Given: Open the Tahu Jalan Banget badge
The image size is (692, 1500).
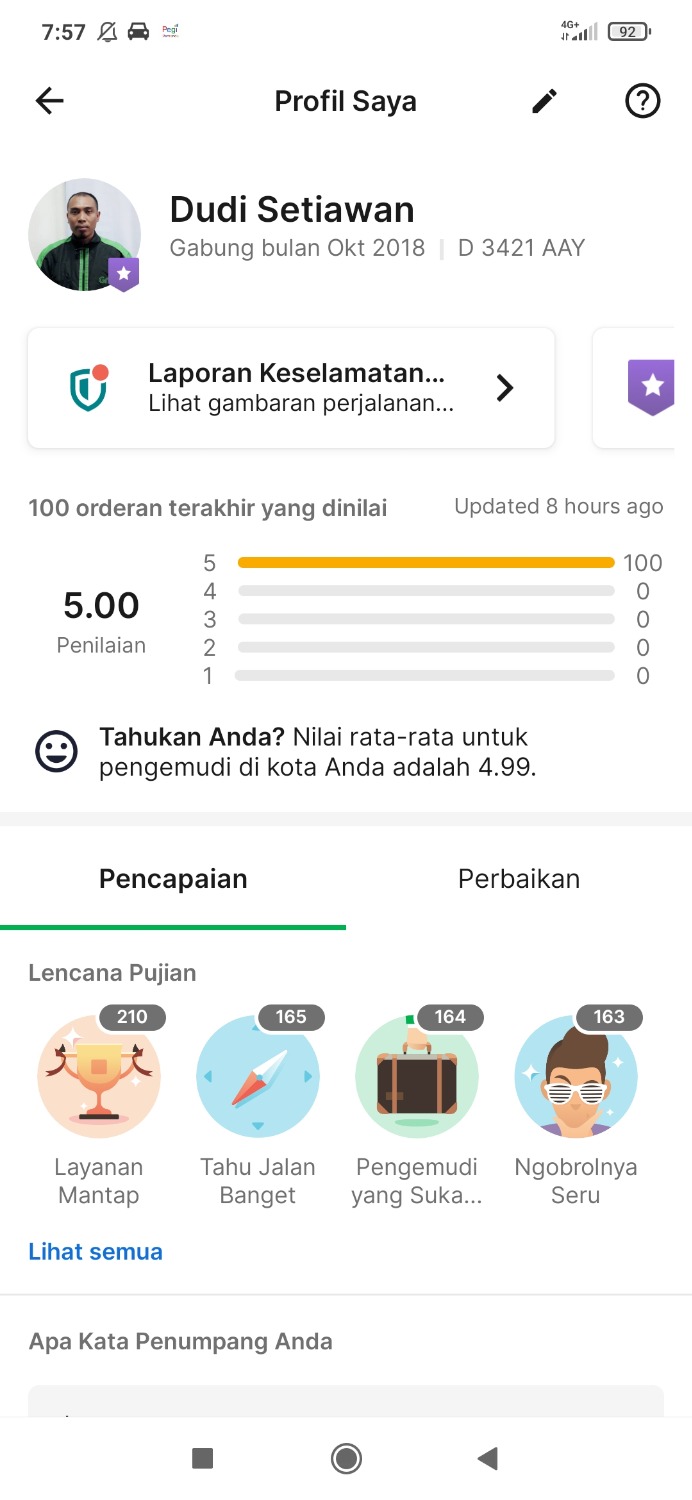Looking at the screenshot, I should tap(258, 1077).
